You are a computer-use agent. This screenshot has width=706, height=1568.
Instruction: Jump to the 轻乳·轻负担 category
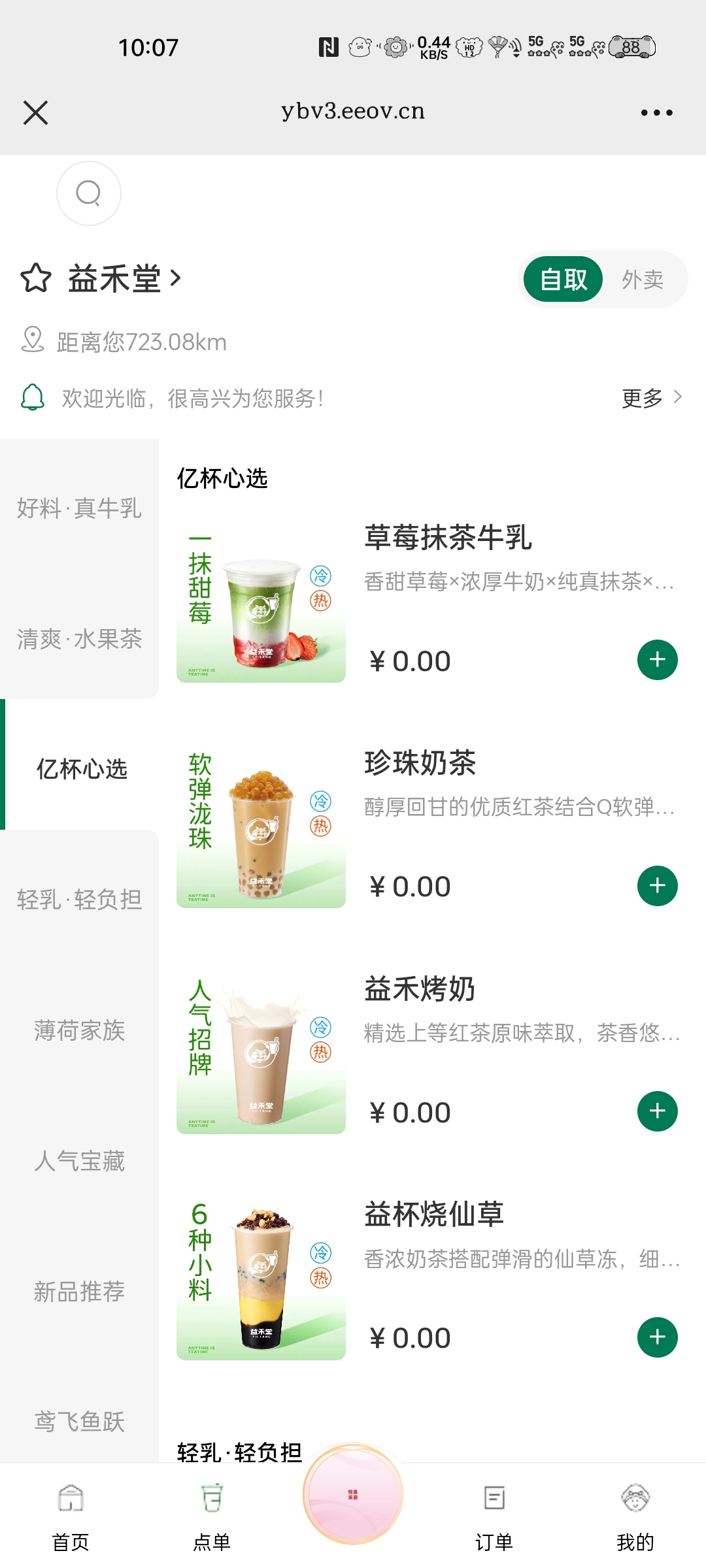pyautogui.click(x=79, y=900)
